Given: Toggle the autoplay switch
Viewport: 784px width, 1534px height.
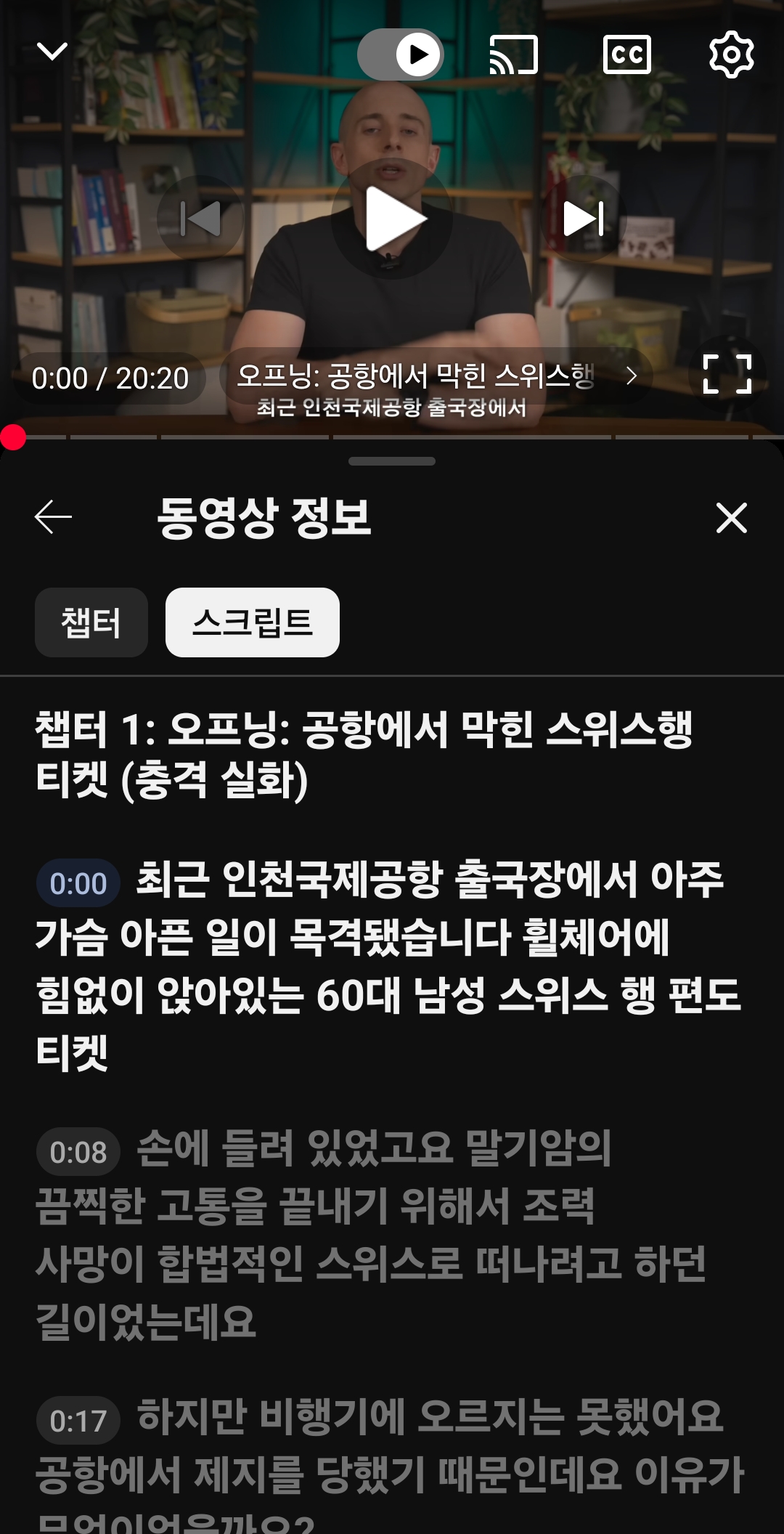Looking at the screenshot, I should [400, 54].
